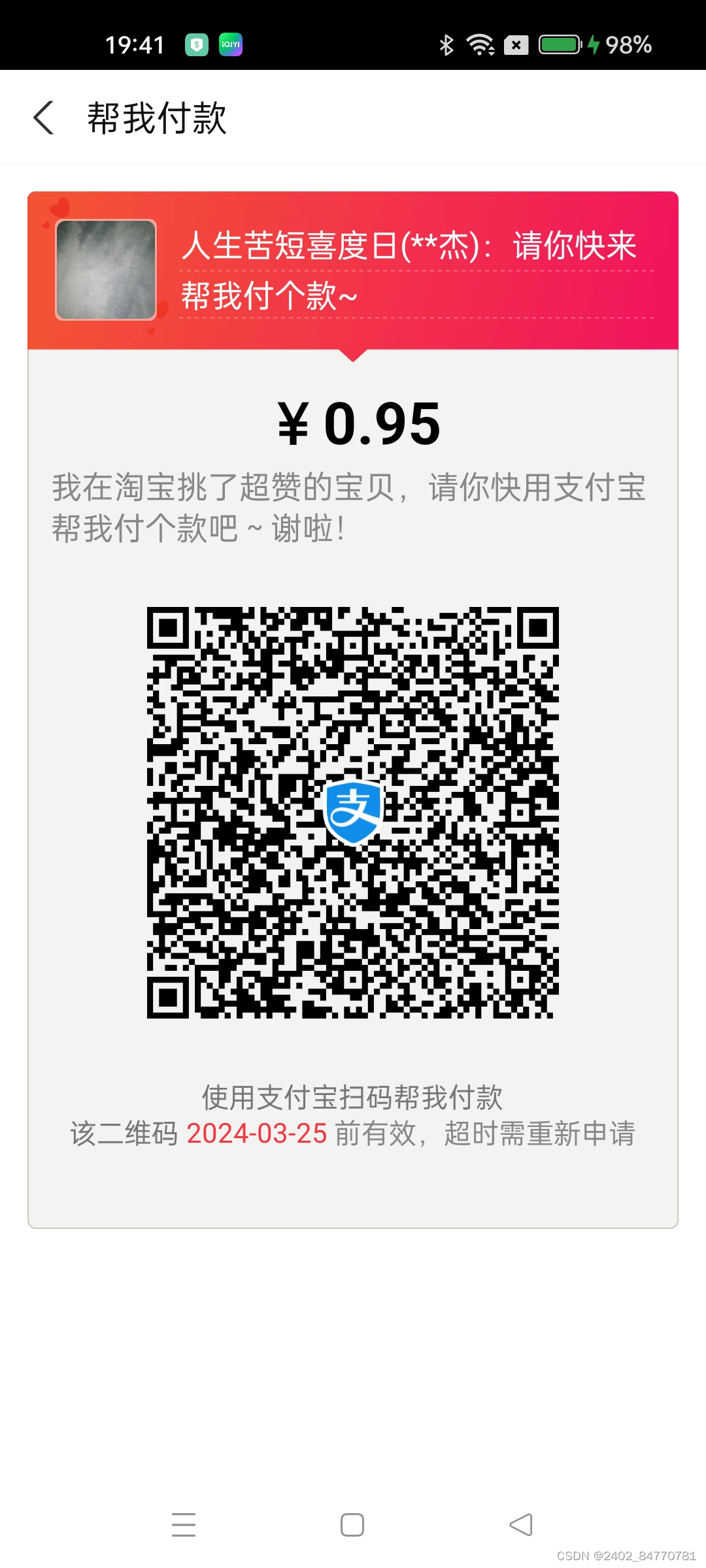Viewport: 706px width, 1568px height.
Task: Go back from the 帮我付款 page
Action: click(44, 118)
